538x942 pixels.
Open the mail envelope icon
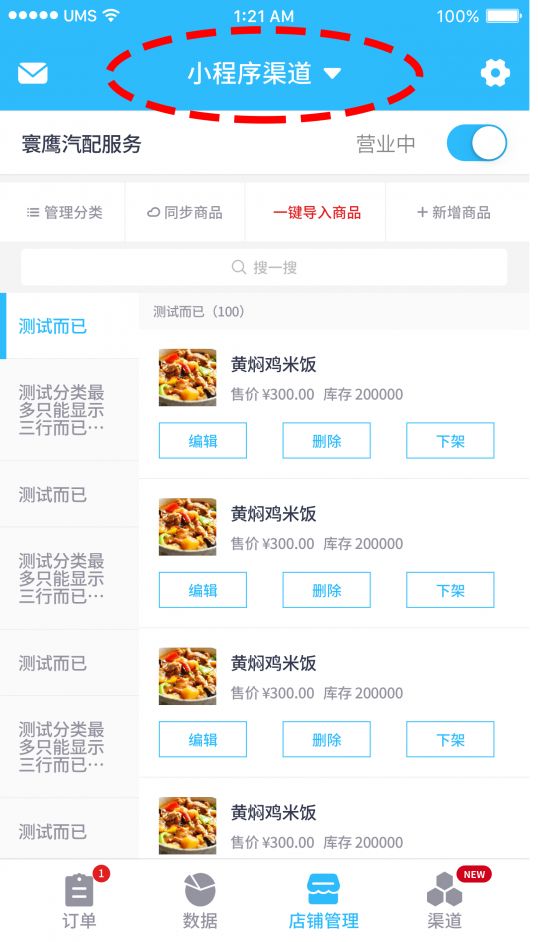pos(32,73)
